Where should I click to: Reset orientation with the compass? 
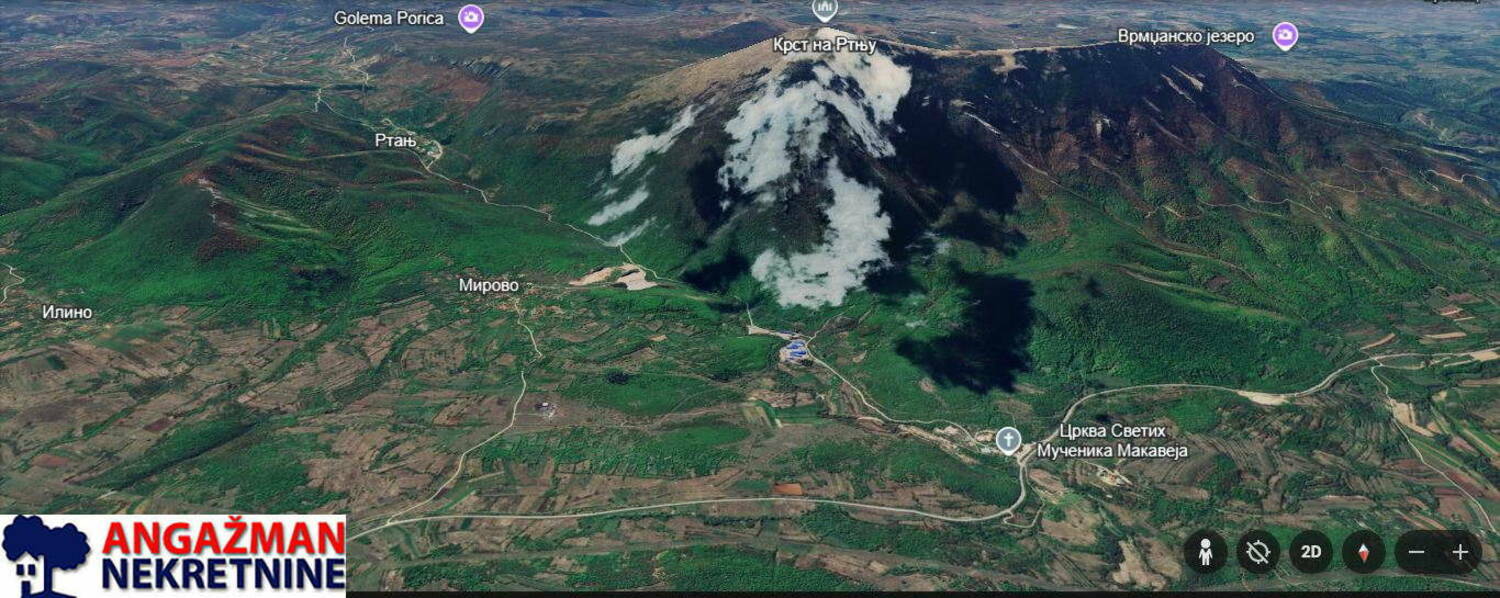[1363, 552]
